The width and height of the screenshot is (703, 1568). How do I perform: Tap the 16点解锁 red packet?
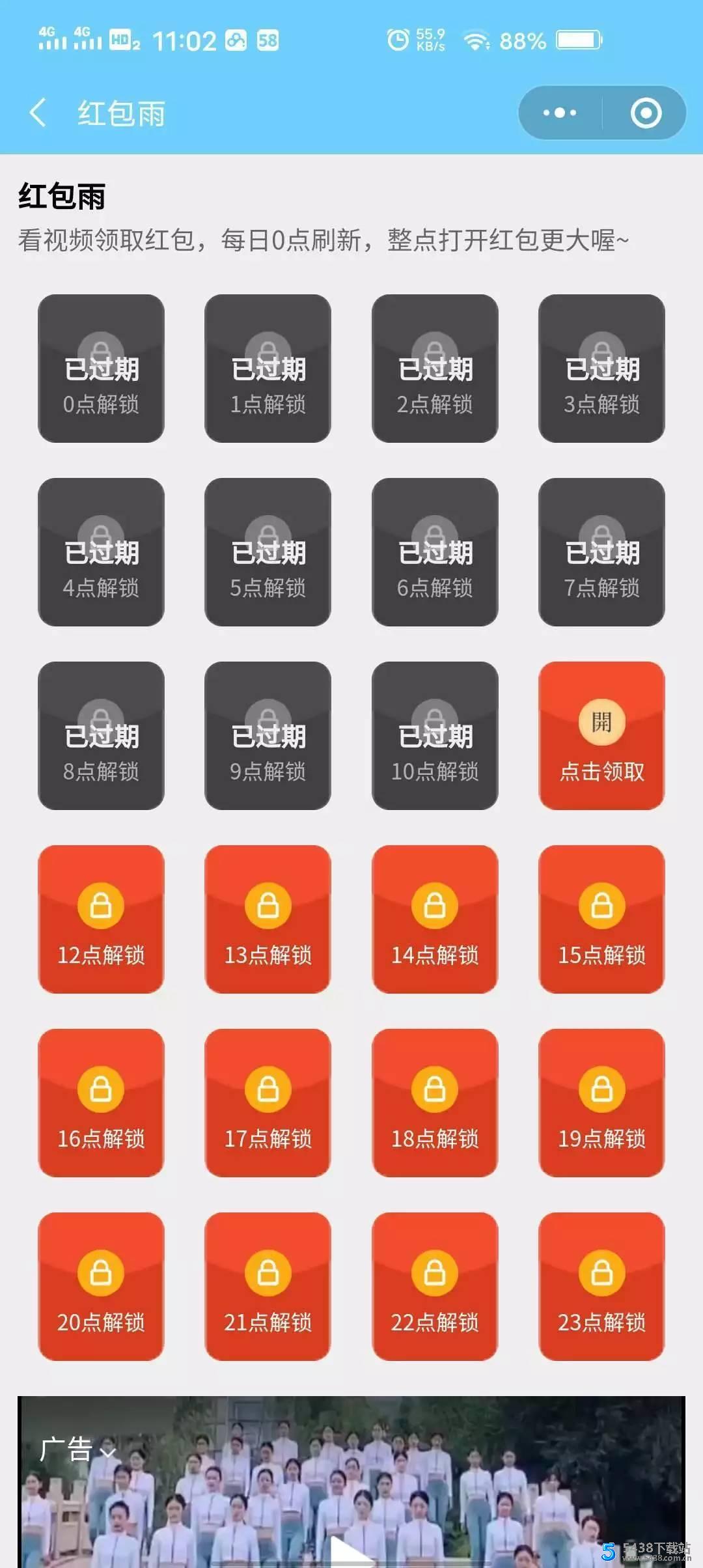click(101, 1104)
